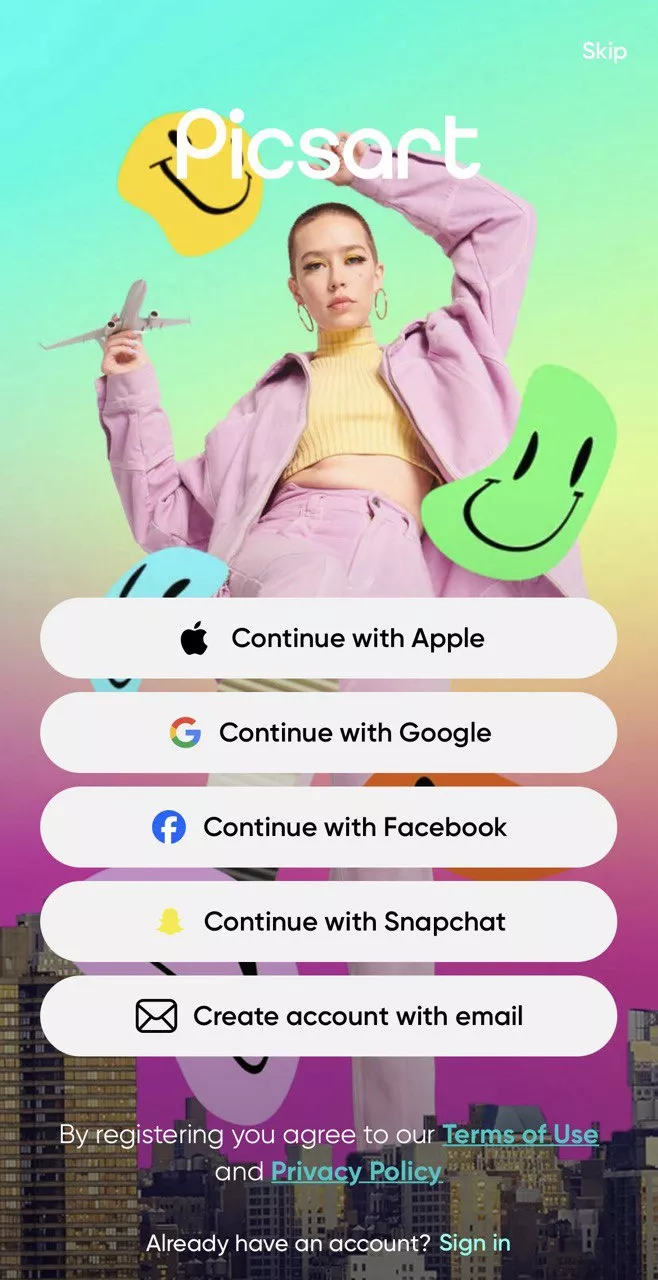The image size is (658, 1280).
Task: Choose Continue with Facebook
Action: point(329,827)
